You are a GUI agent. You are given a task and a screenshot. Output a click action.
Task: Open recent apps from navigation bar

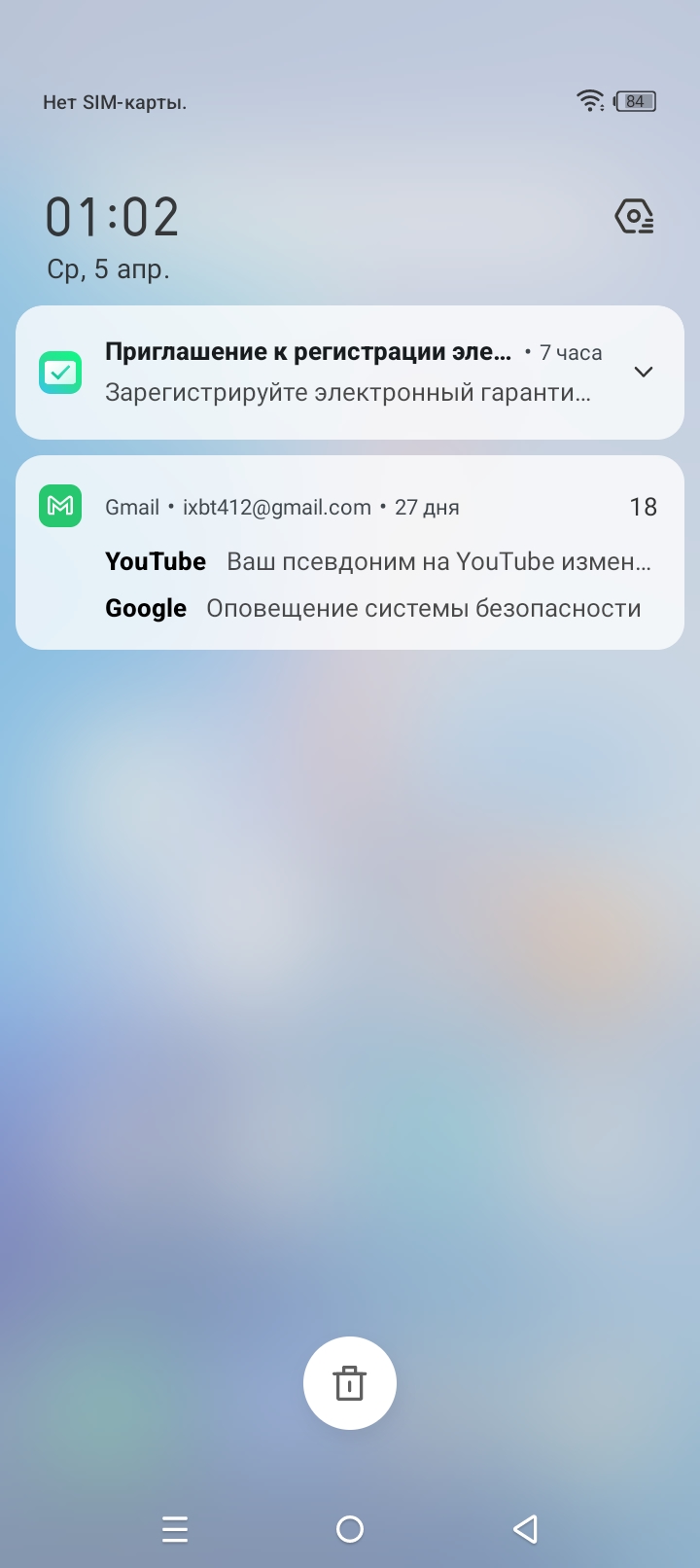click(x=175, y=1529)
